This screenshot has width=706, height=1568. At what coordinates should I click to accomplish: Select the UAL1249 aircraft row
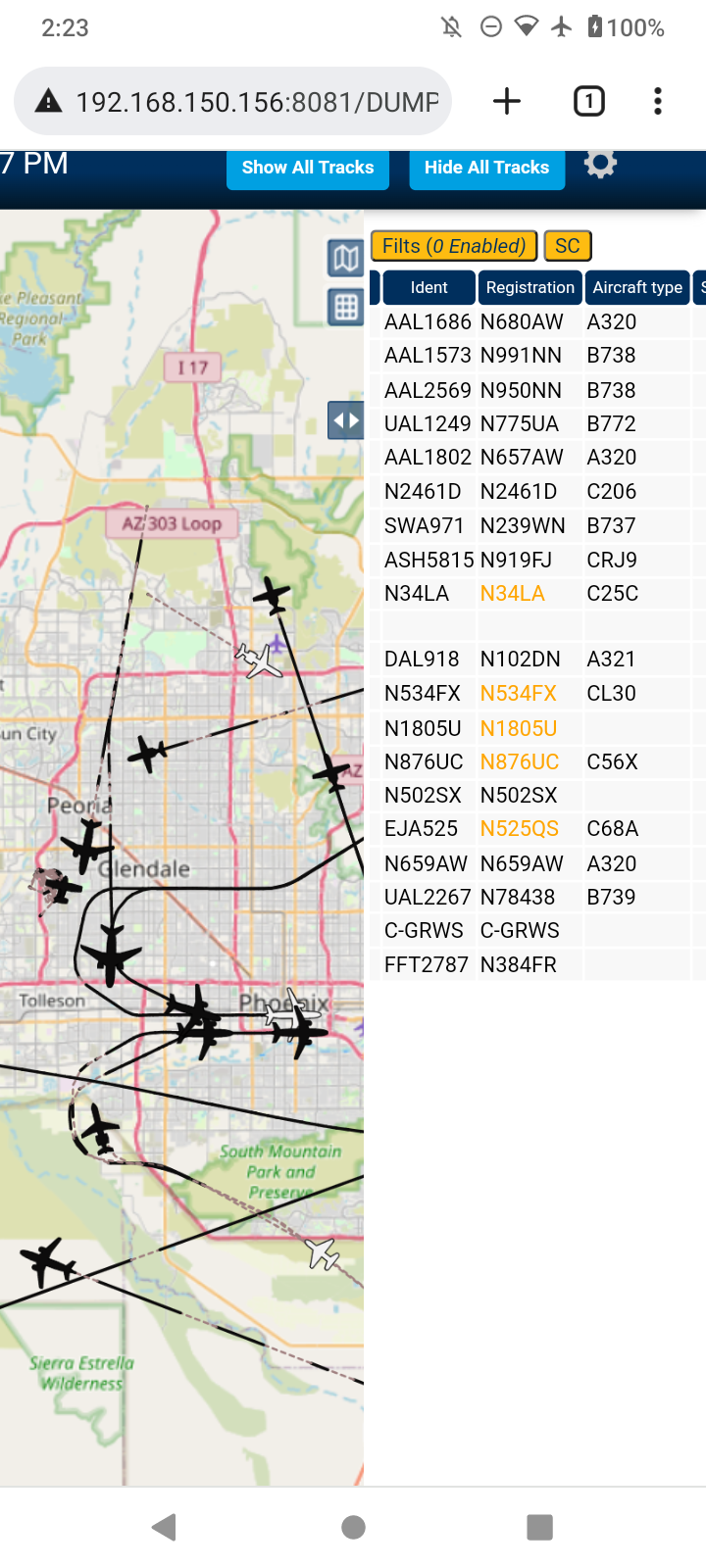pyautogui.click(x=537, y=423)
